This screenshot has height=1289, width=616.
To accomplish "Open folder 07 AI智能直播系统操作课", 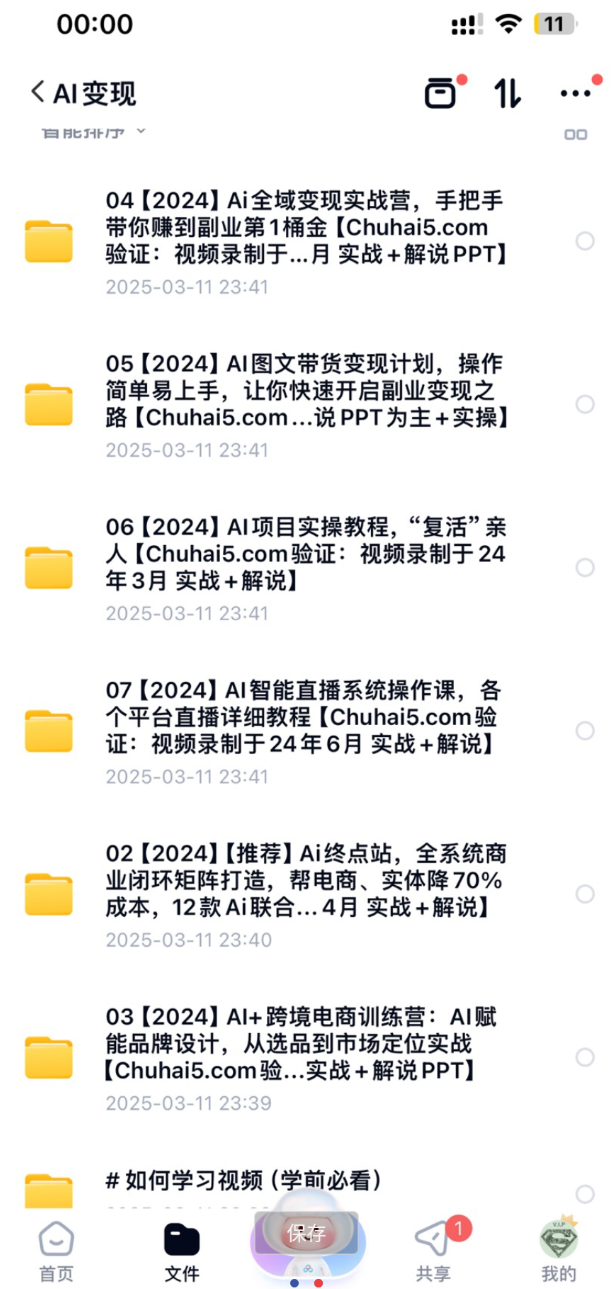I will [x=306, y=717].
